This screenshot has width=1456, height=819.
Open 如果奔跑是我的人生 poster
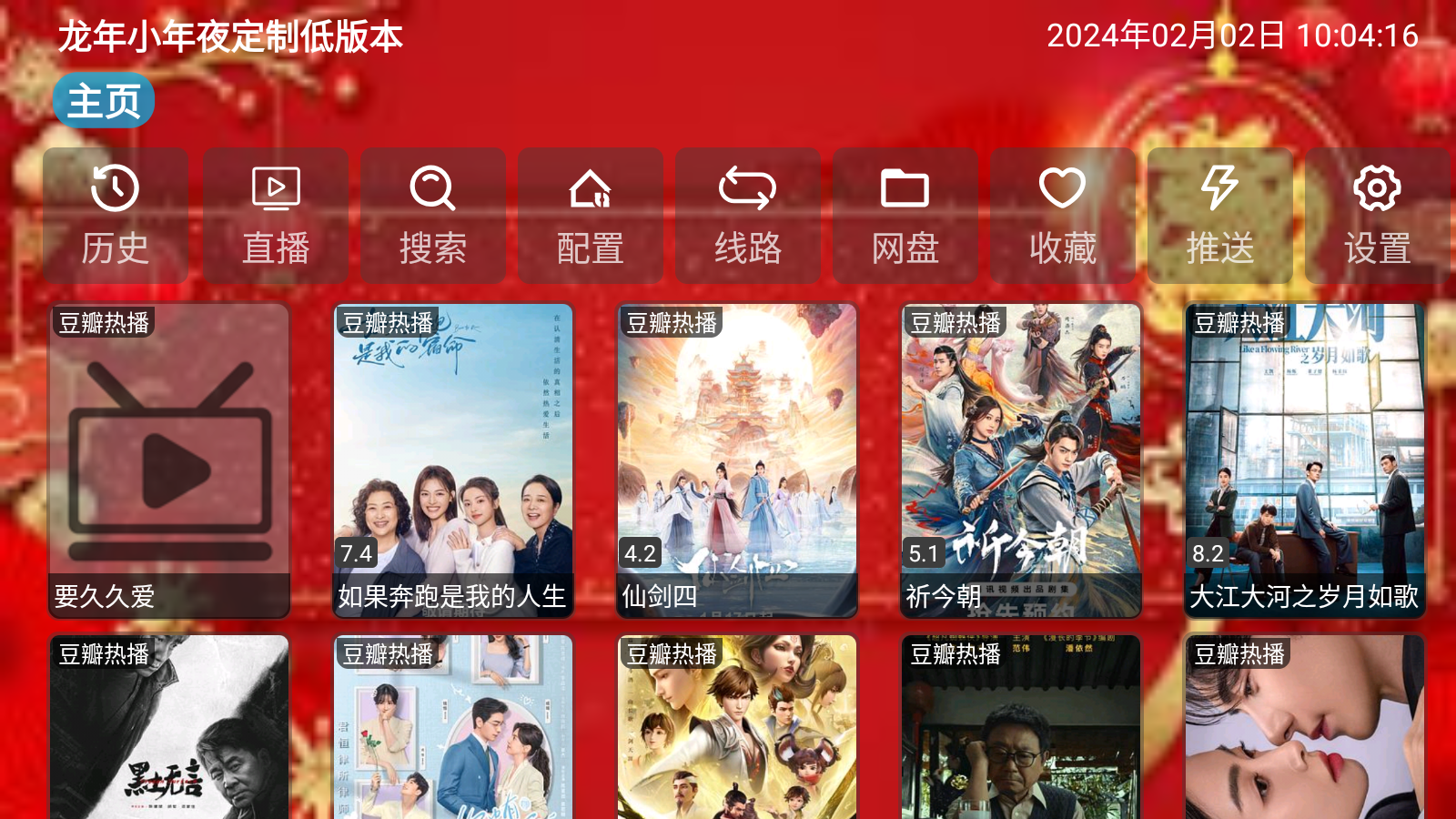click(453, 460)
